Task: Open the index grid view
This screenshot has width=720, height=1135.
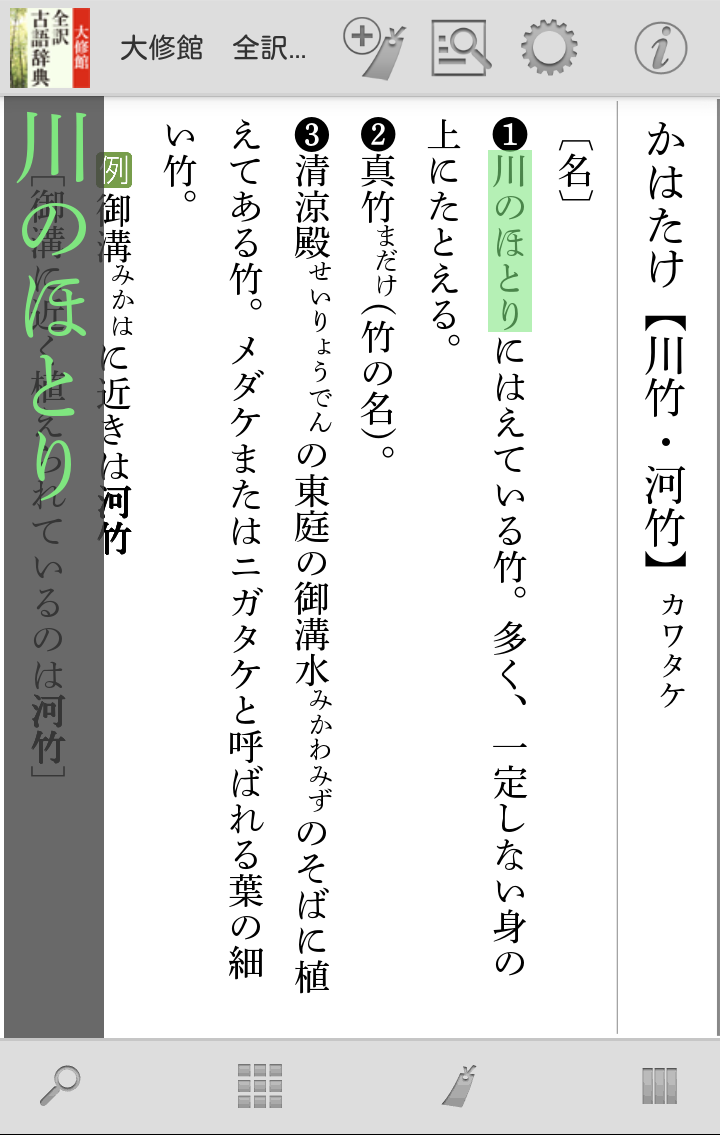Action: 260,1085
